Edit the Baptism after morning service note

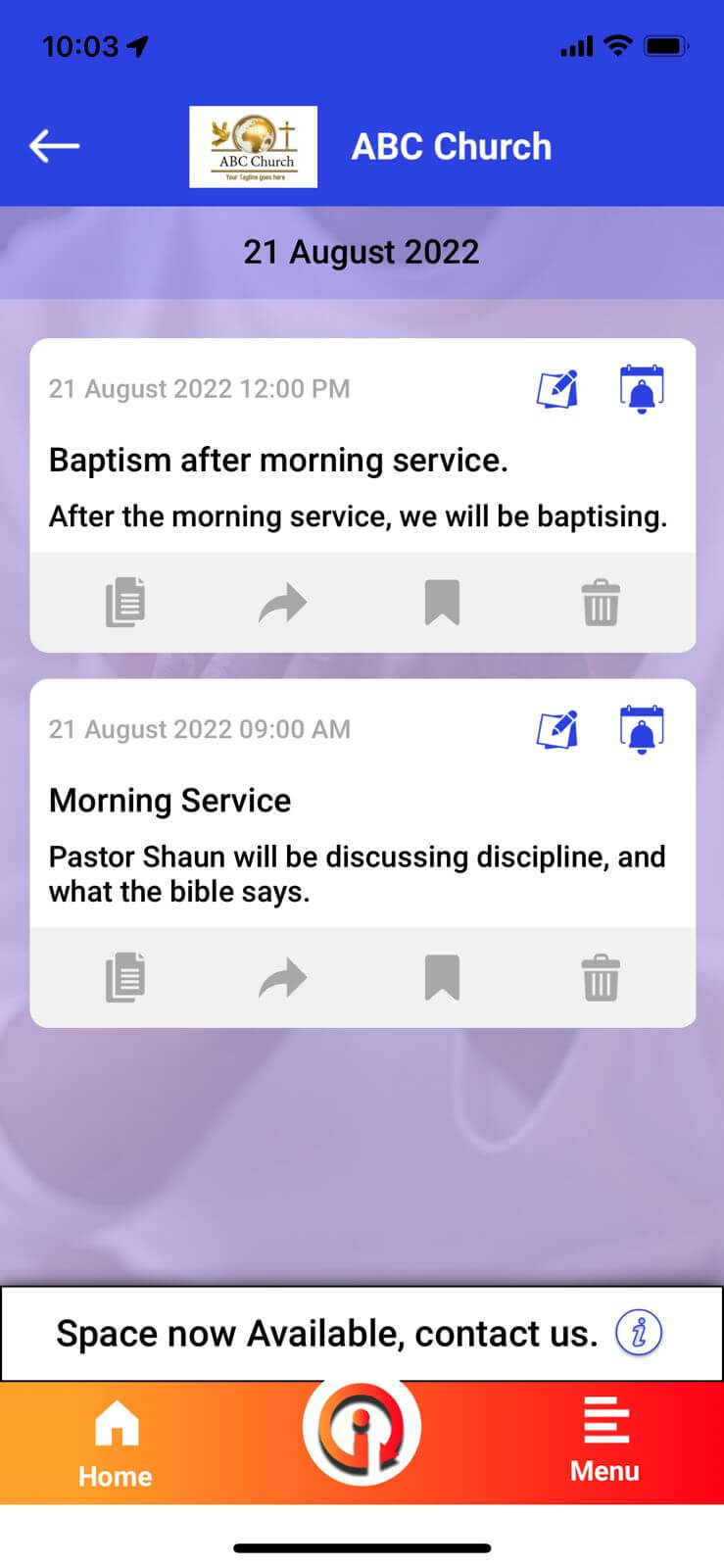point(557,389)
